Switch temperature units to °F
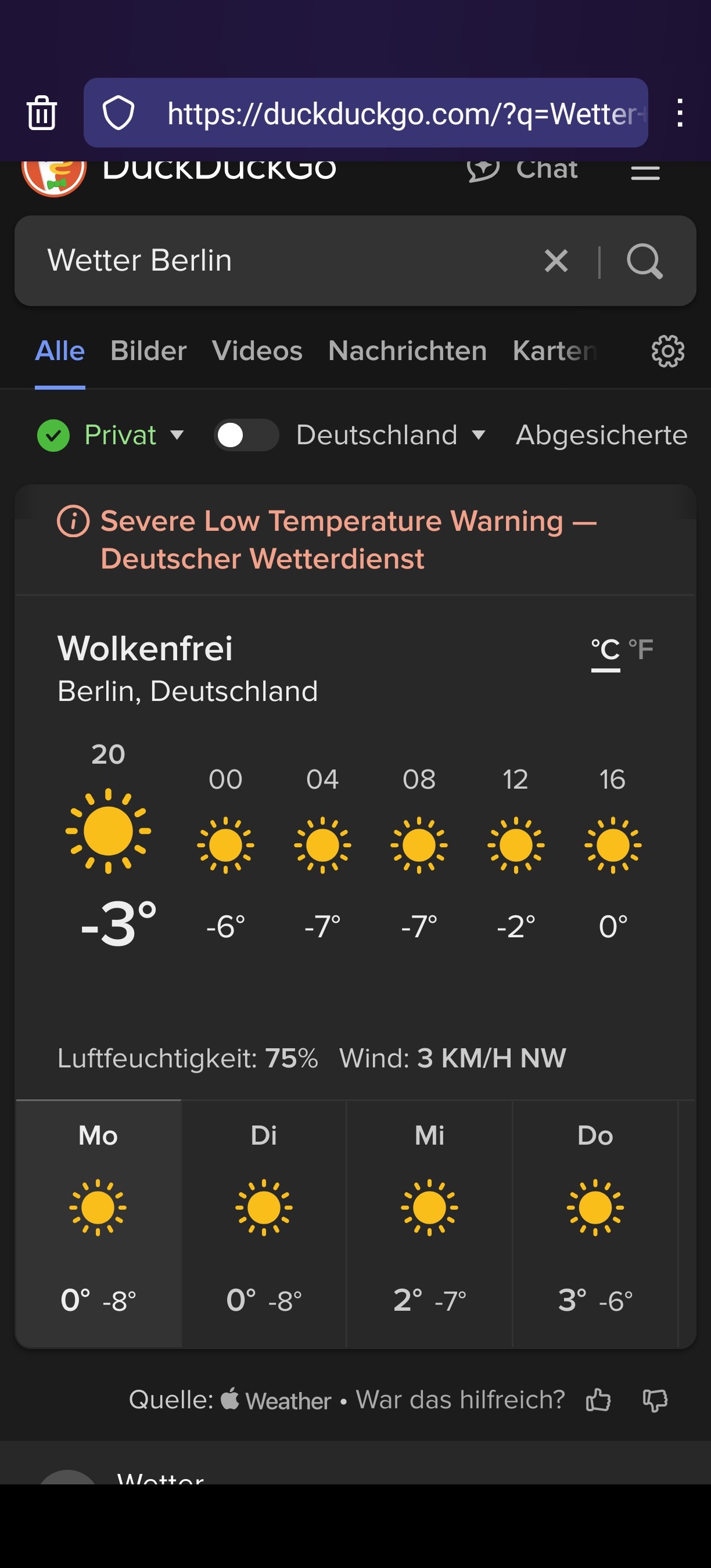The height and width of the screenshot is (1568, 711). tap(640, 650)
